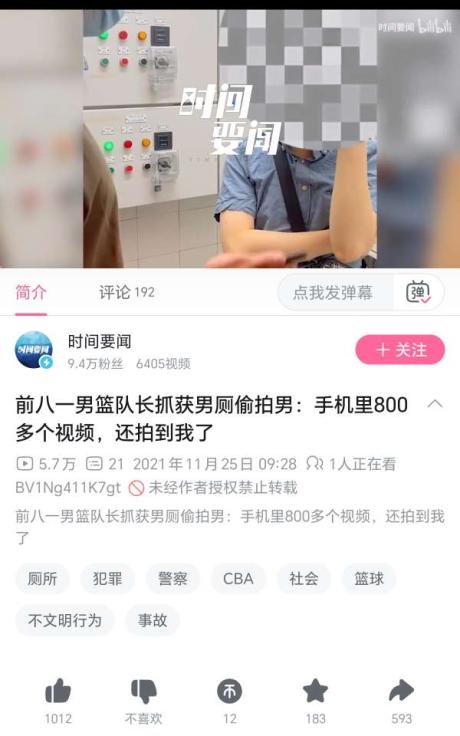
Task: Tap the CBA tag chip
Action: [238, 579]
